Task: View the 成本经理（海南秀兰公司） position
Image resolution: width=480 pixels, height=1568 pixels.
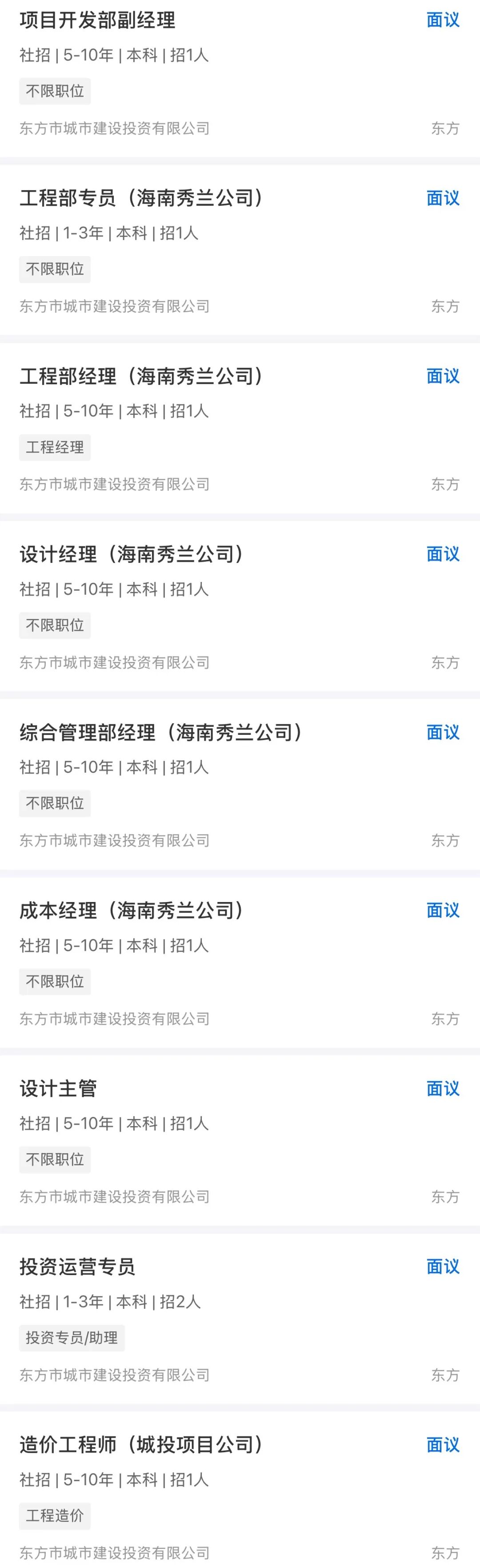Action: [x=132, y=910]
